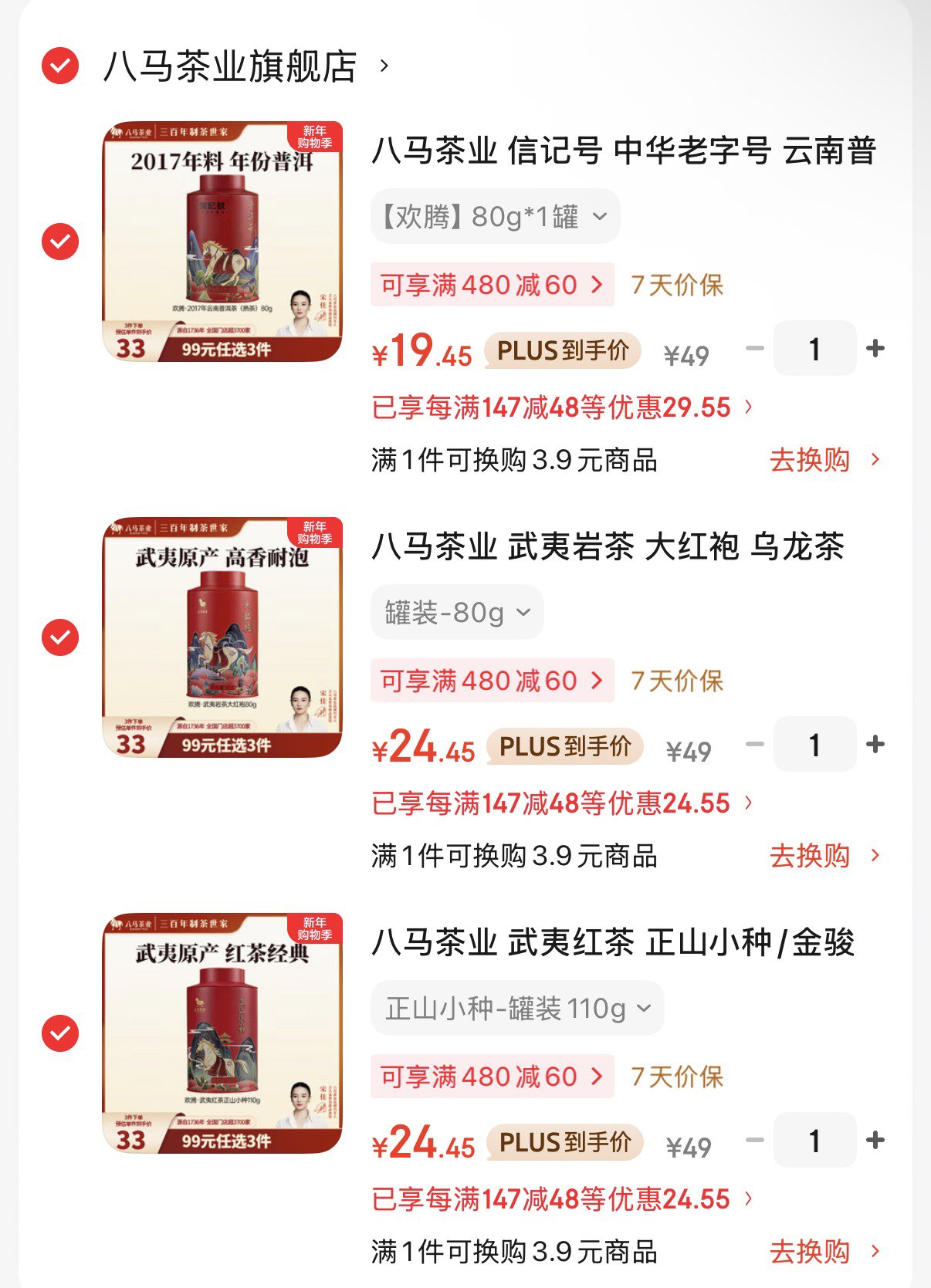Screen dimensions: 931x1288
Task: Increase quantity of 大红袍 乌龙茶
Action: tap(875, 745)
